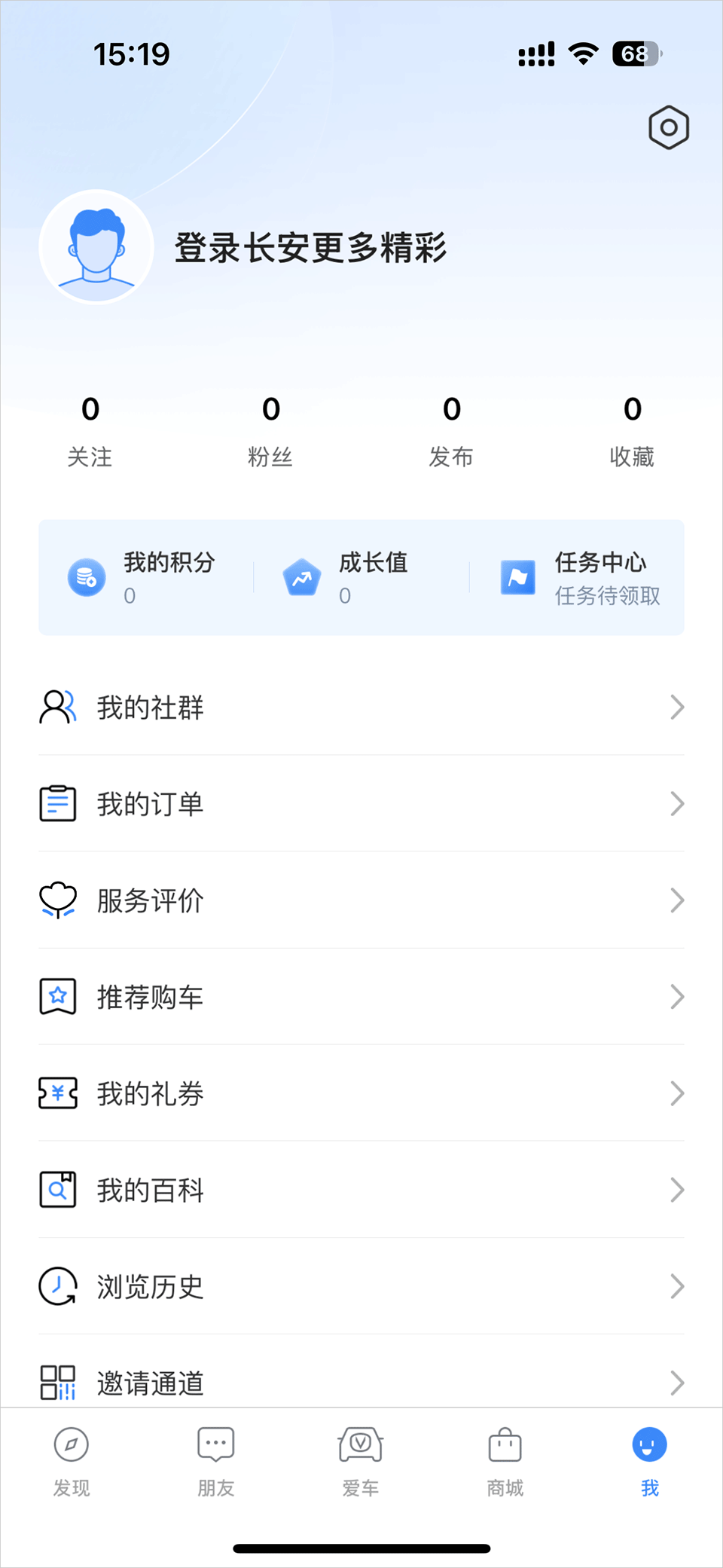Screen dimensions: 723x1568
Task: Select 服务评价 service review row
Action: coord(361,900)
